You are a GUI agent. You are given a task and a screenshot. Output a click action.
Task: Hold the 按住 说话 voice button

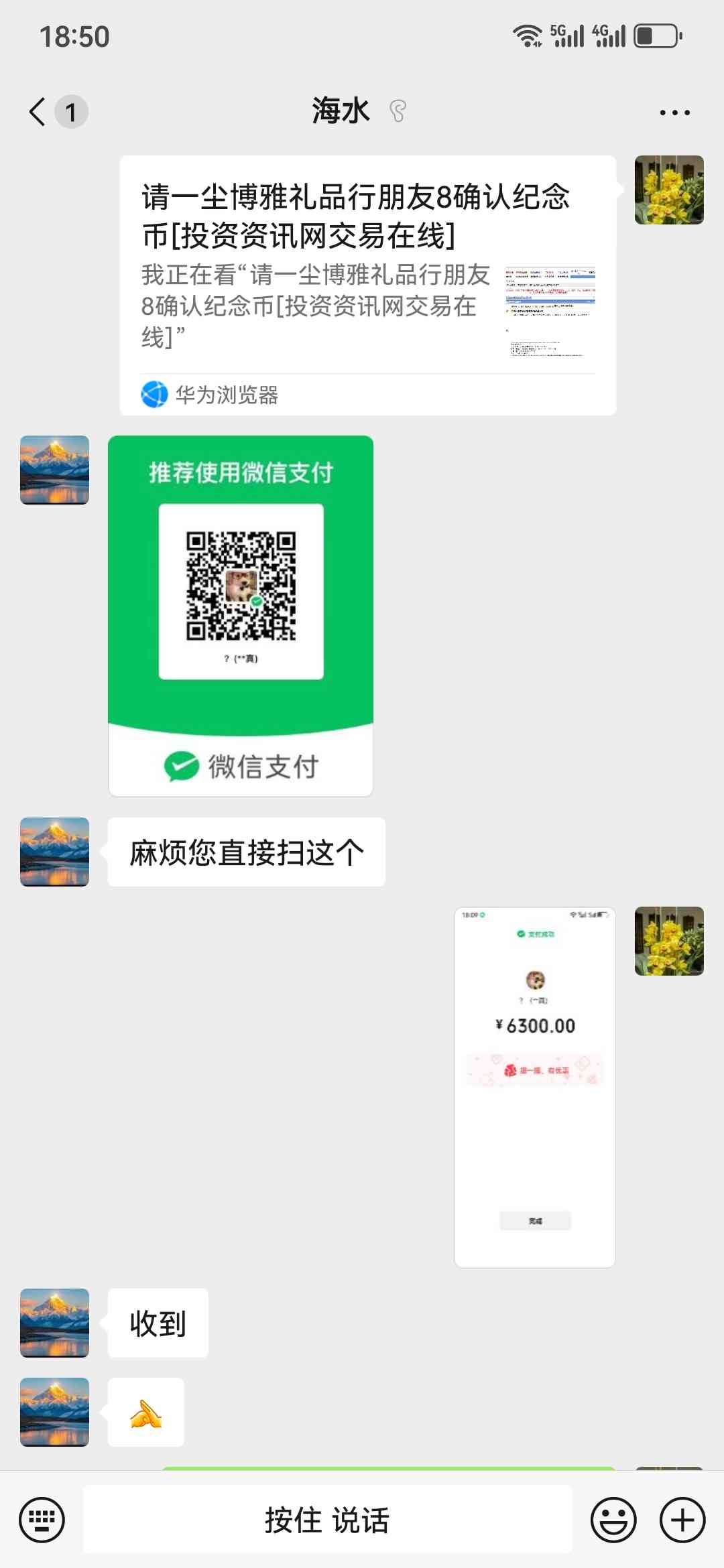click(327, 1520)
